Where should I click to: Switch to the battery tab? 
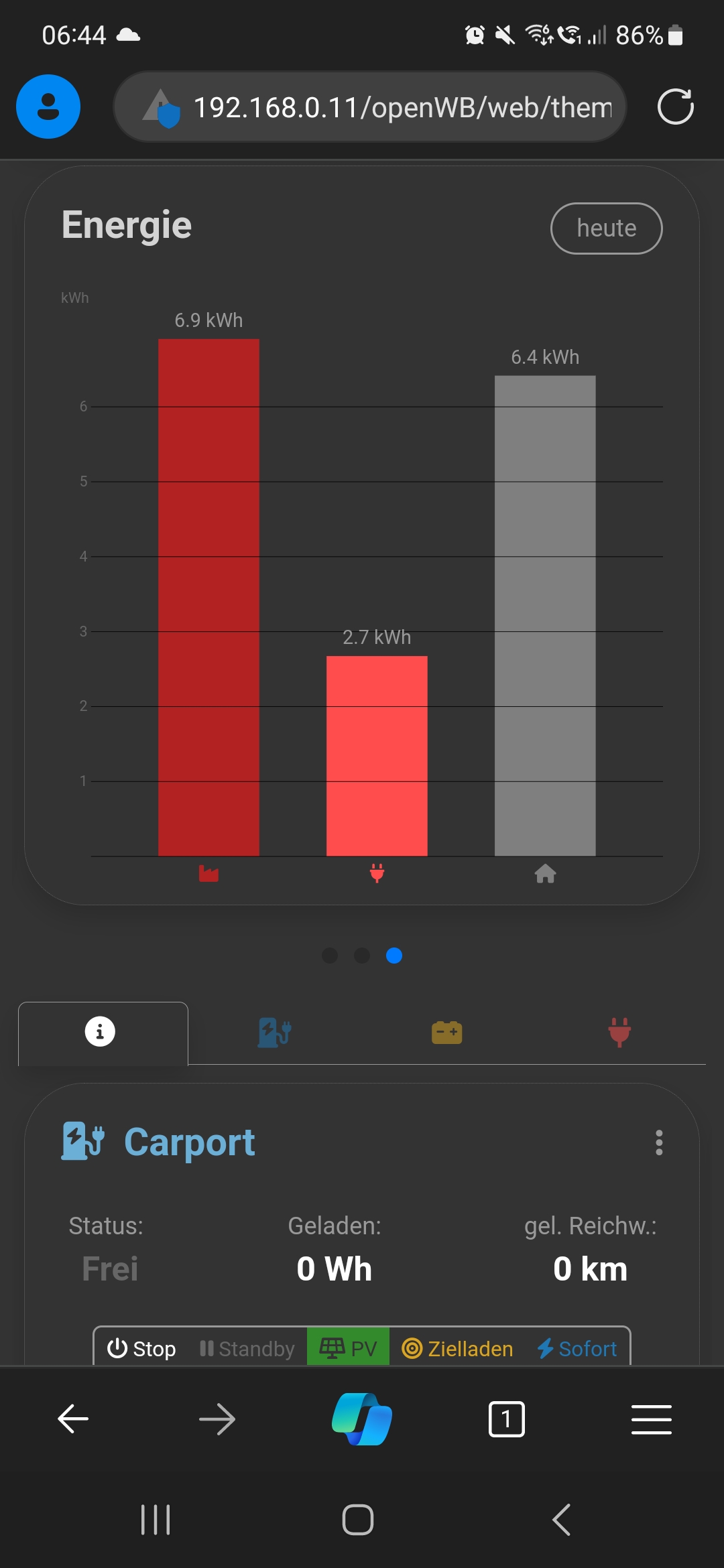[446, 1033]
